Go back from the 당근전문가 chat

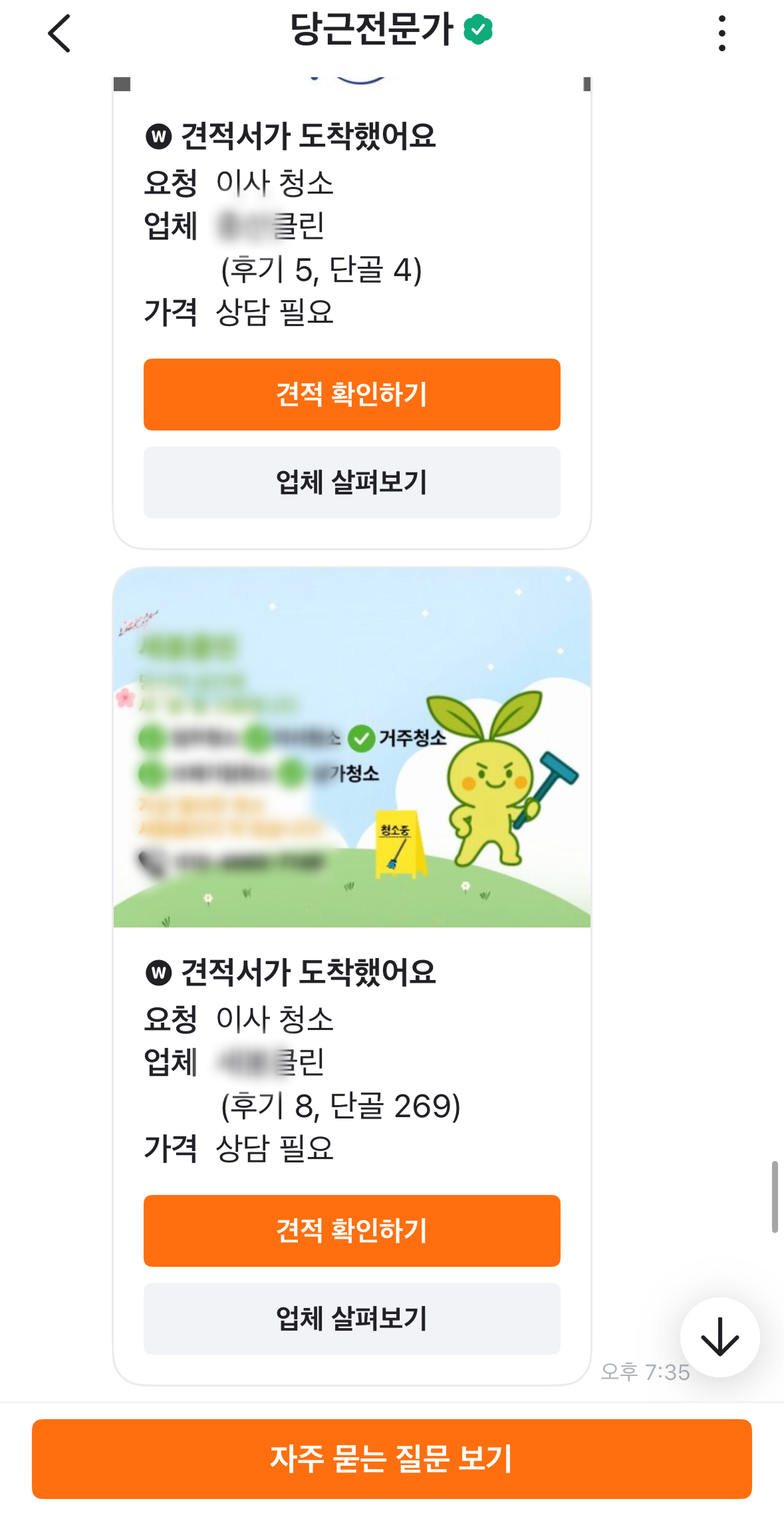click(x=59, y=33)
